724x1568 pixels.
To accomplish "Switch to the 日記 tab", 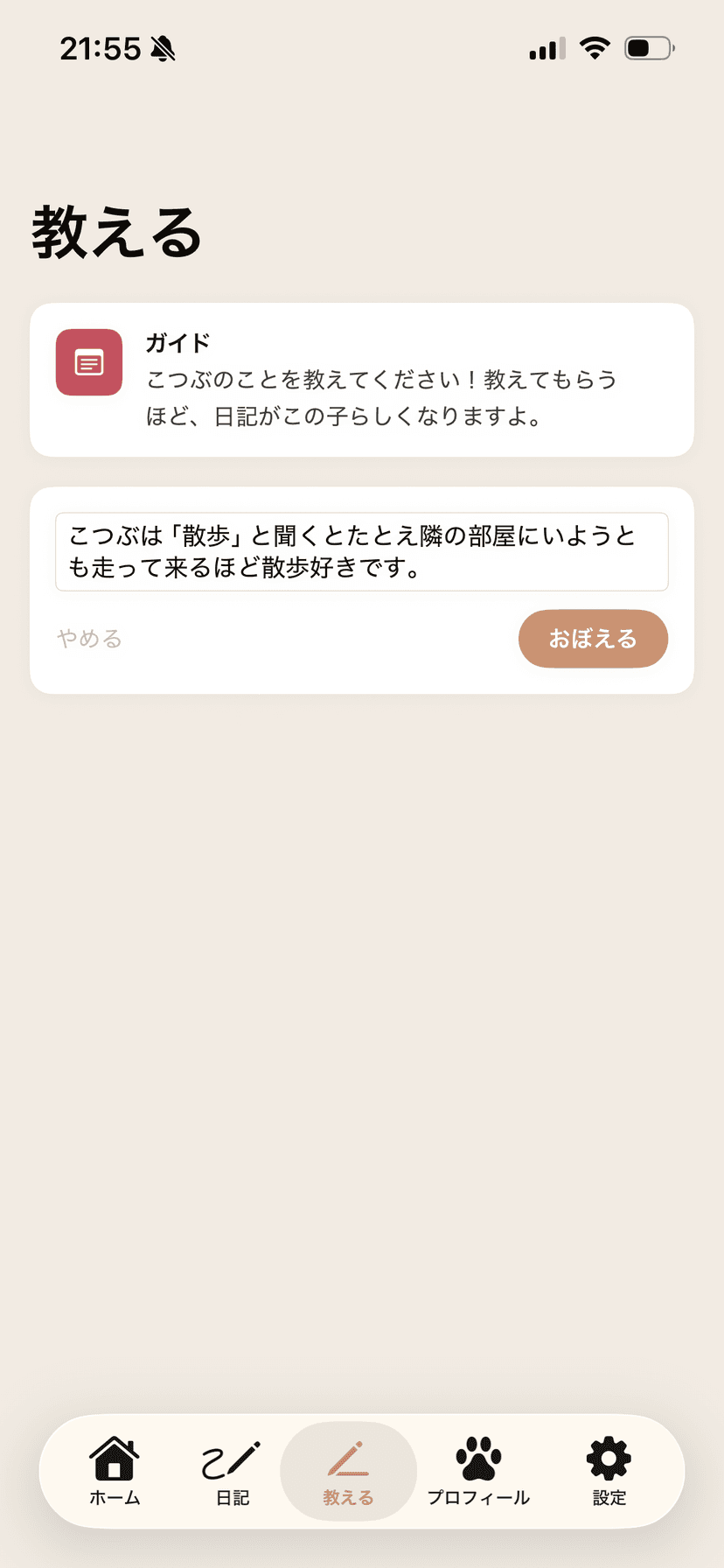I will pos(229,1472).
